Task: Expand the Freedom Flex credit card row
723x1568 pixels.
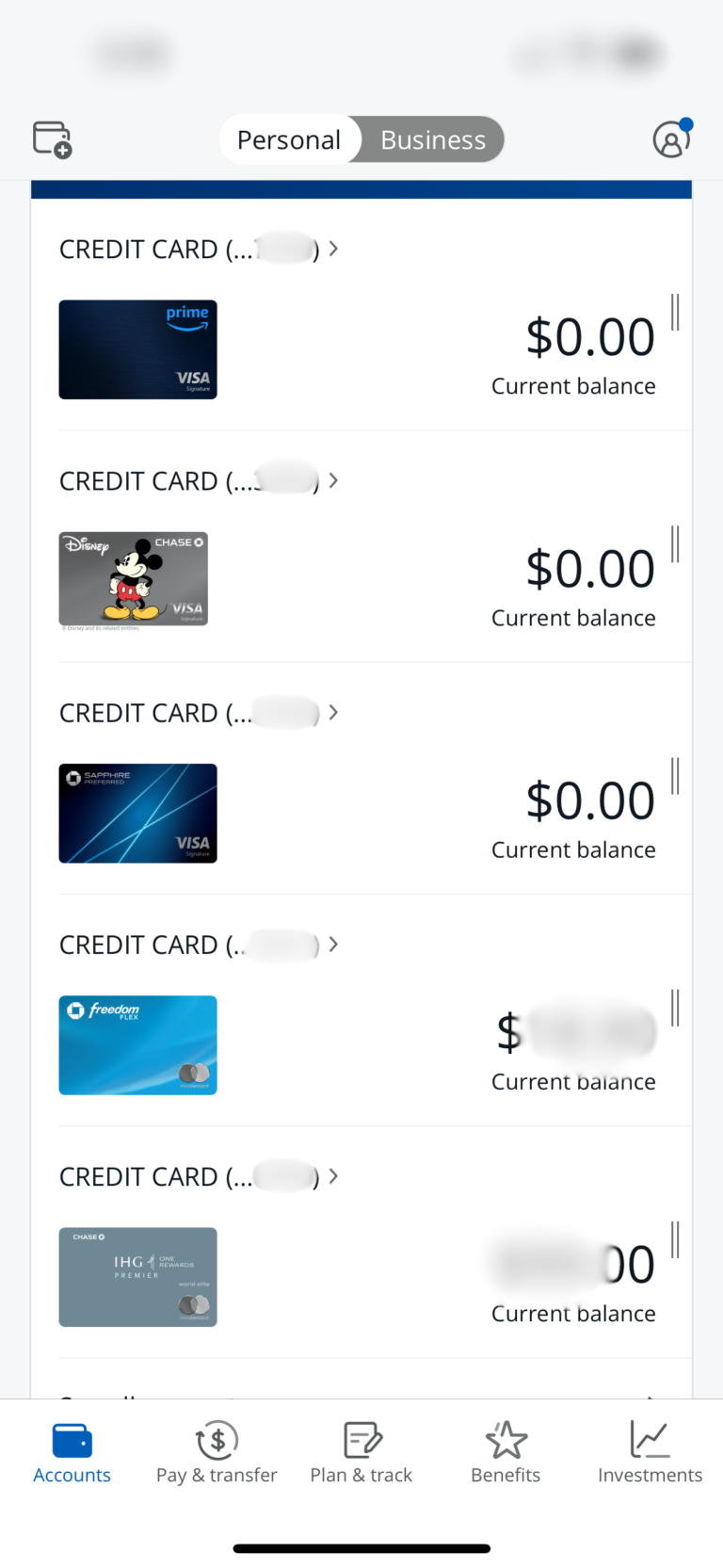Action: coord(333,944)
